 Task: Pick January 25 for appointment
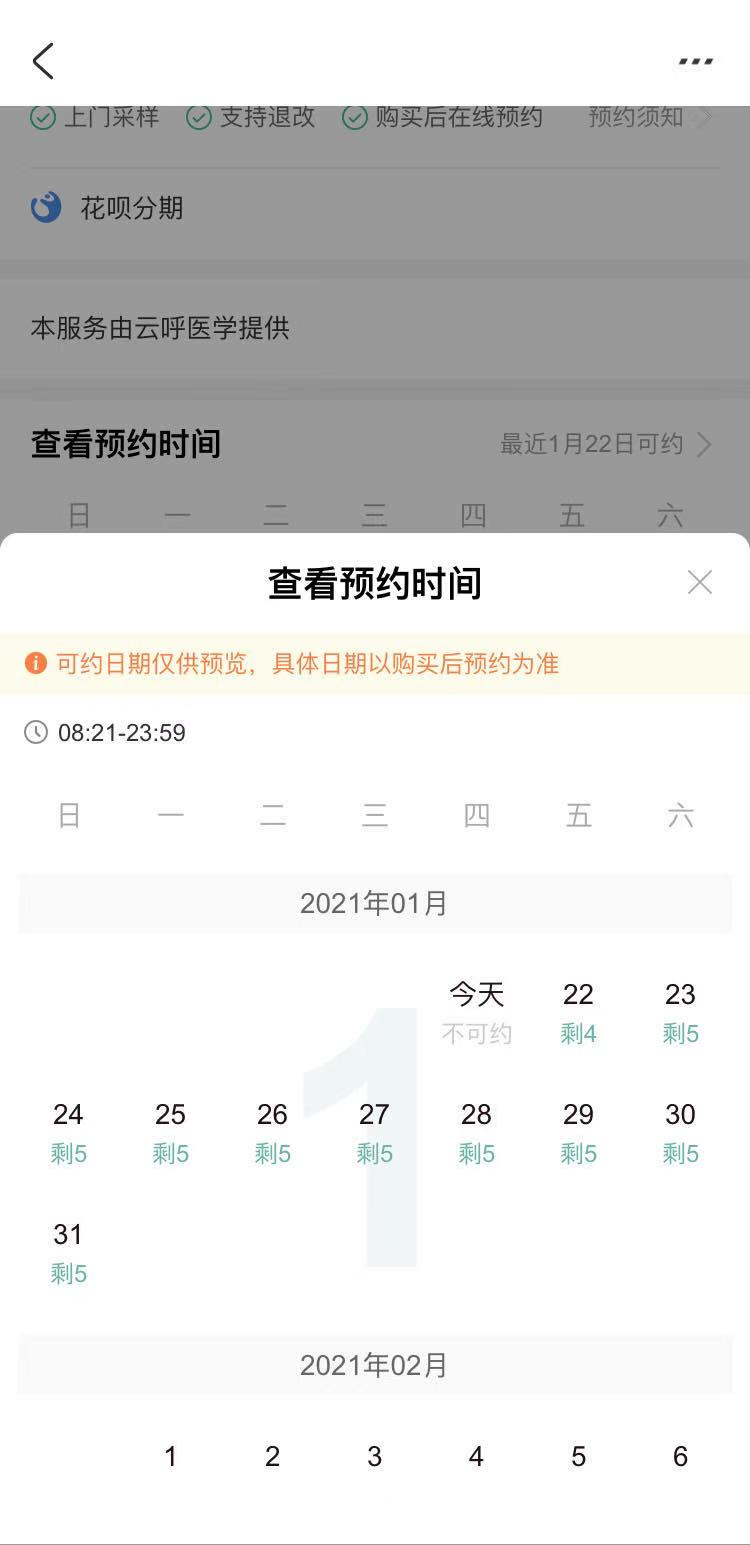170,1132
